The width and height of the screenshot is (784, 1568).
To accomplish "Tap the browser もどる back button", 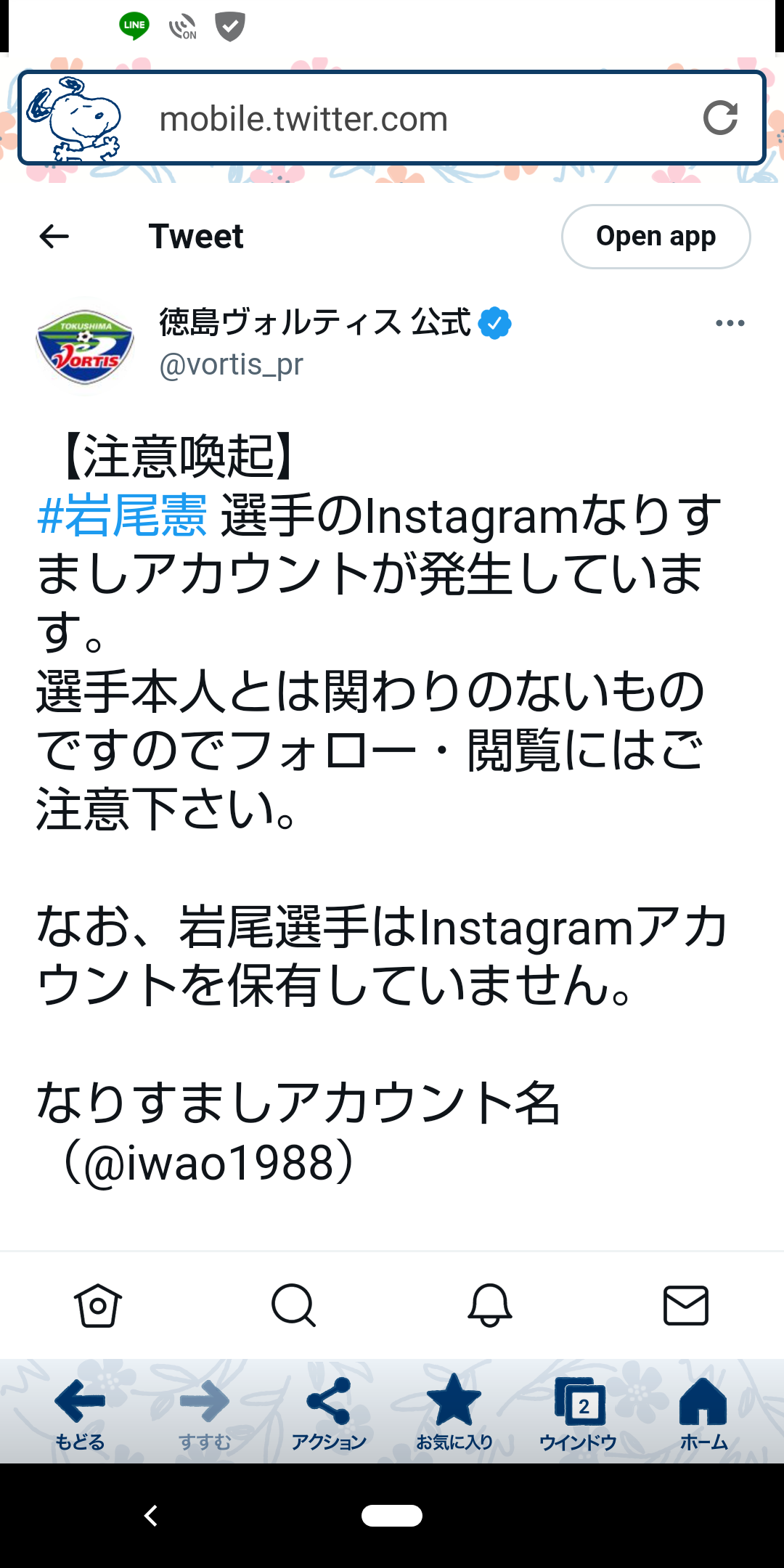I will point(80,1412).
